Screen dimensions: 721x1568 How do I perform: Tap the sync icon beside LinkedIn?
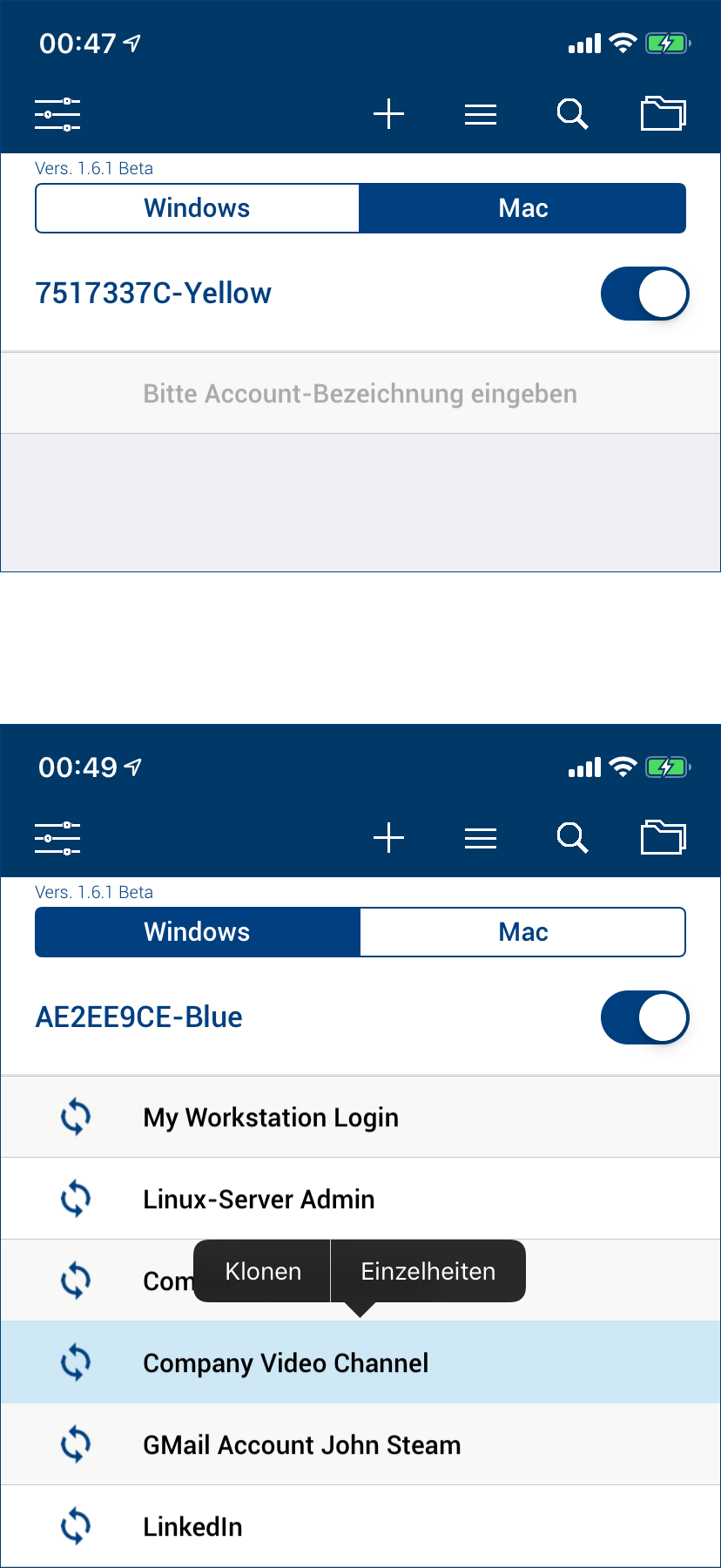point(76,1526)
